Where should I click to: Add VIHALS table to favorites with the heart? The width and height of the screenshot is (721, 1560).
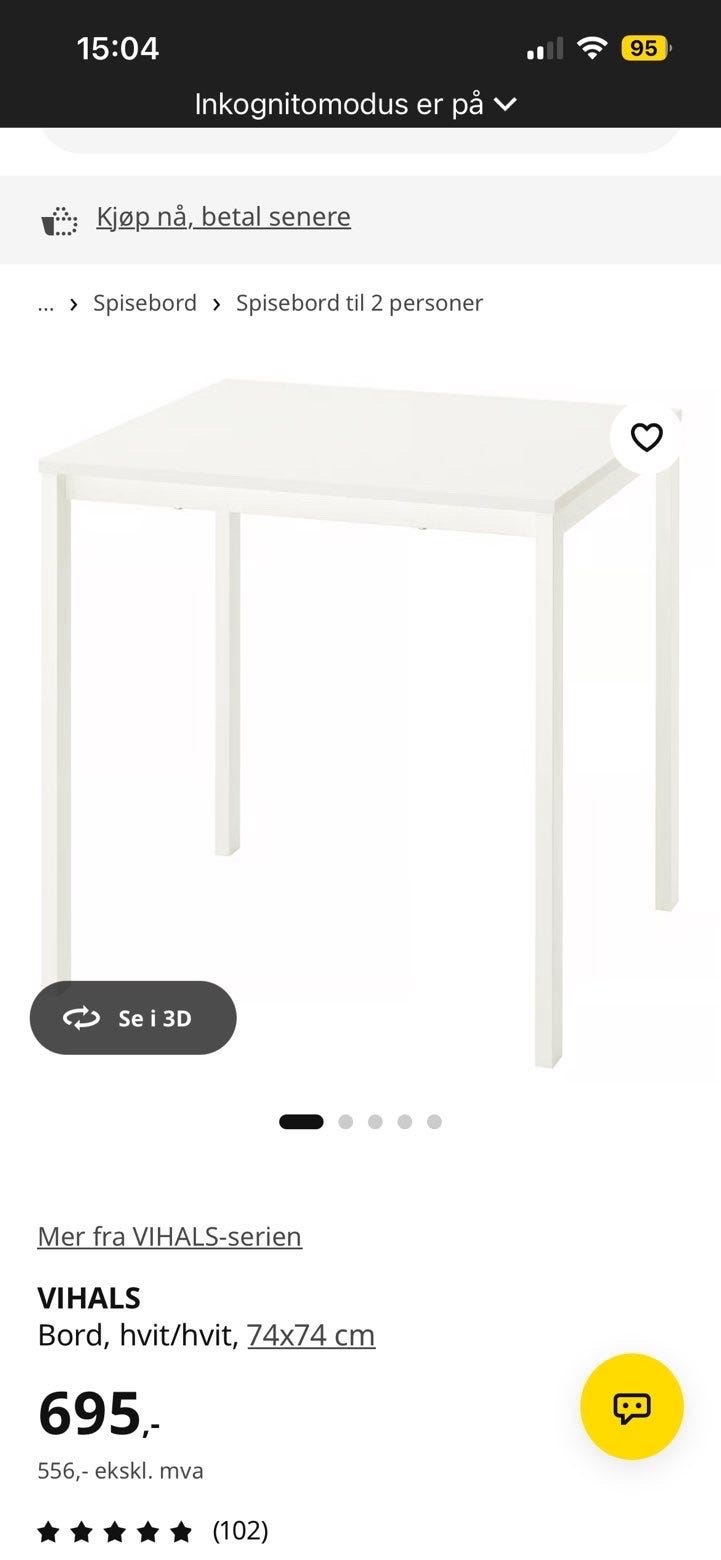tap(647, 437)
